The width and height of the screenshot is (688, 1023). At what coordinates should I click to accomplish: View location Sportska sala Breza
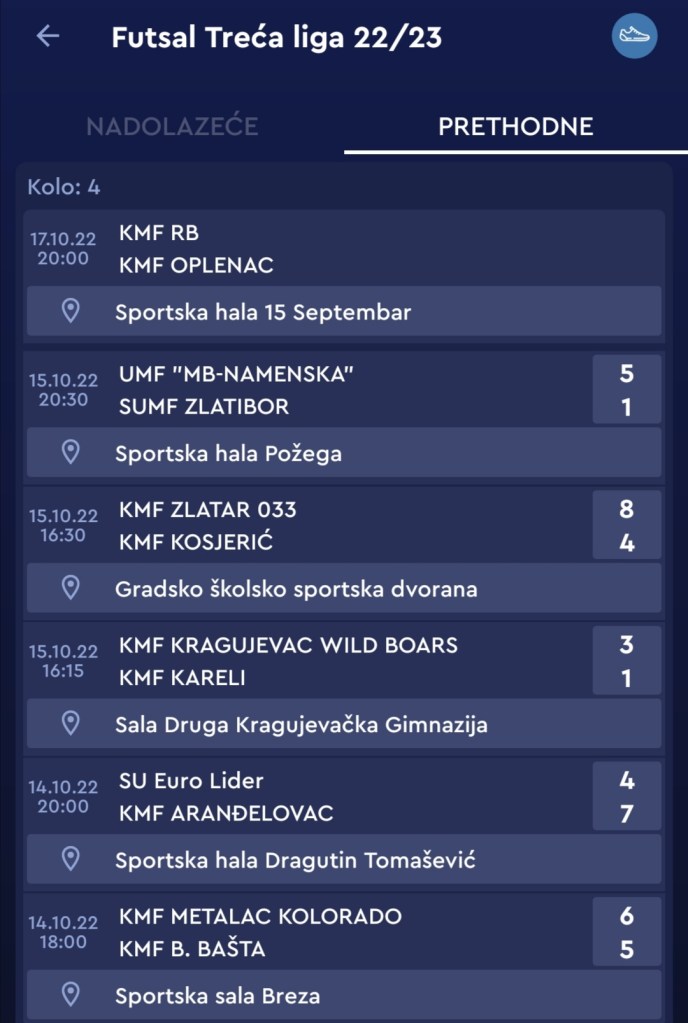pos(343,996)
